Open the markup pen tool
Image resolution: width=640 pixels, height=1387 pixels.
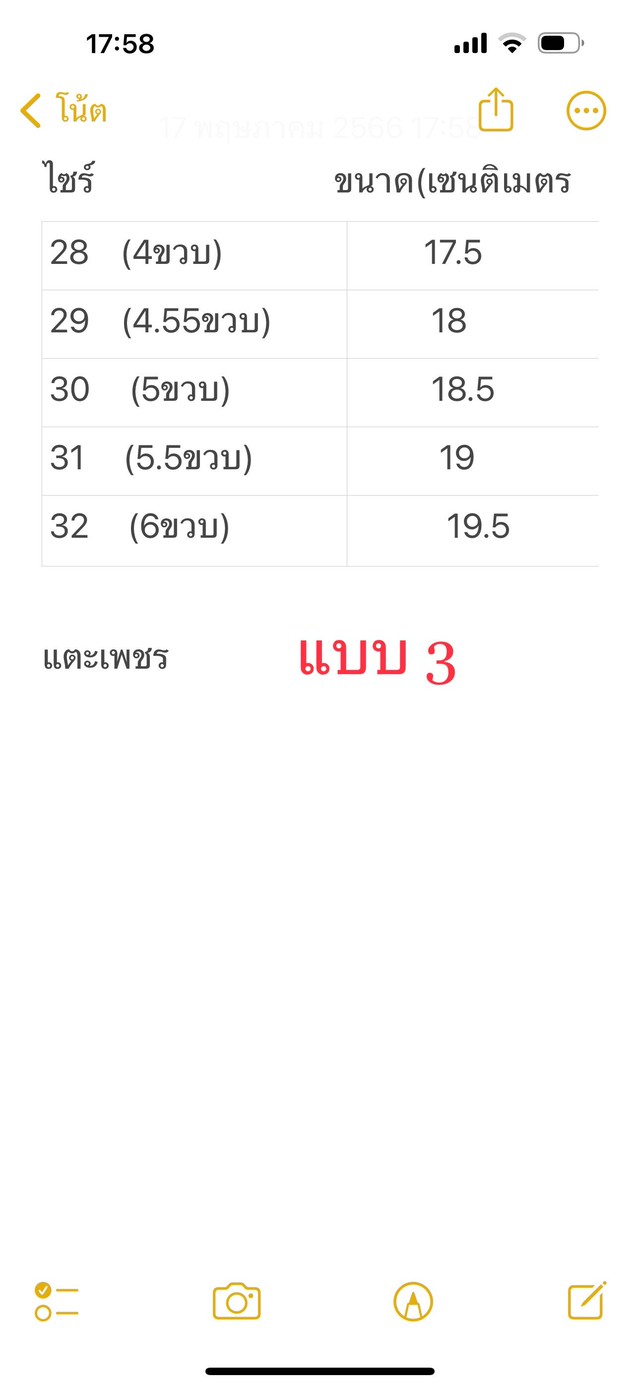(413, 1302)
